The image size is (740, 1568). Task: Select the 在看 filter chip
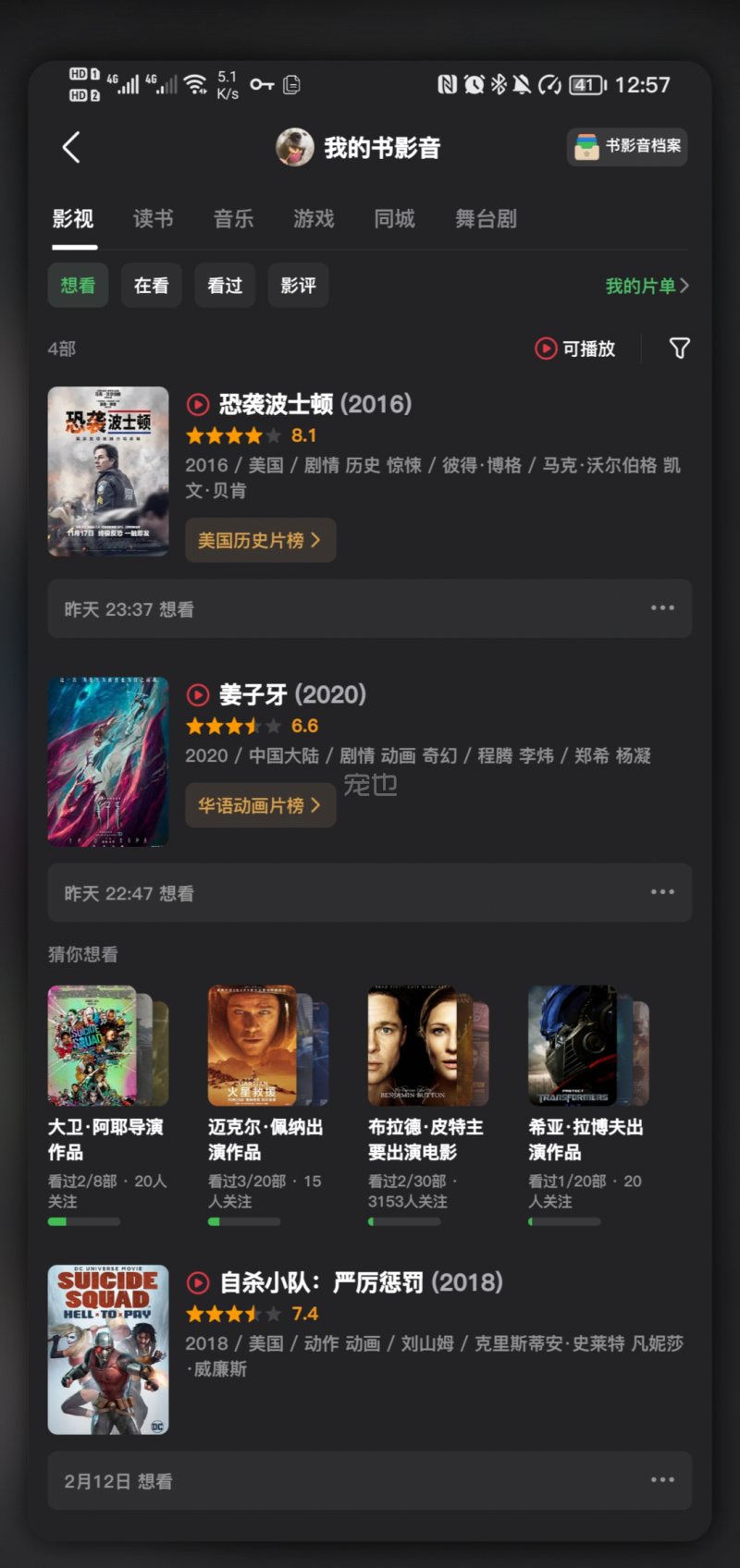pyautogui.click(x=151, y=286)
